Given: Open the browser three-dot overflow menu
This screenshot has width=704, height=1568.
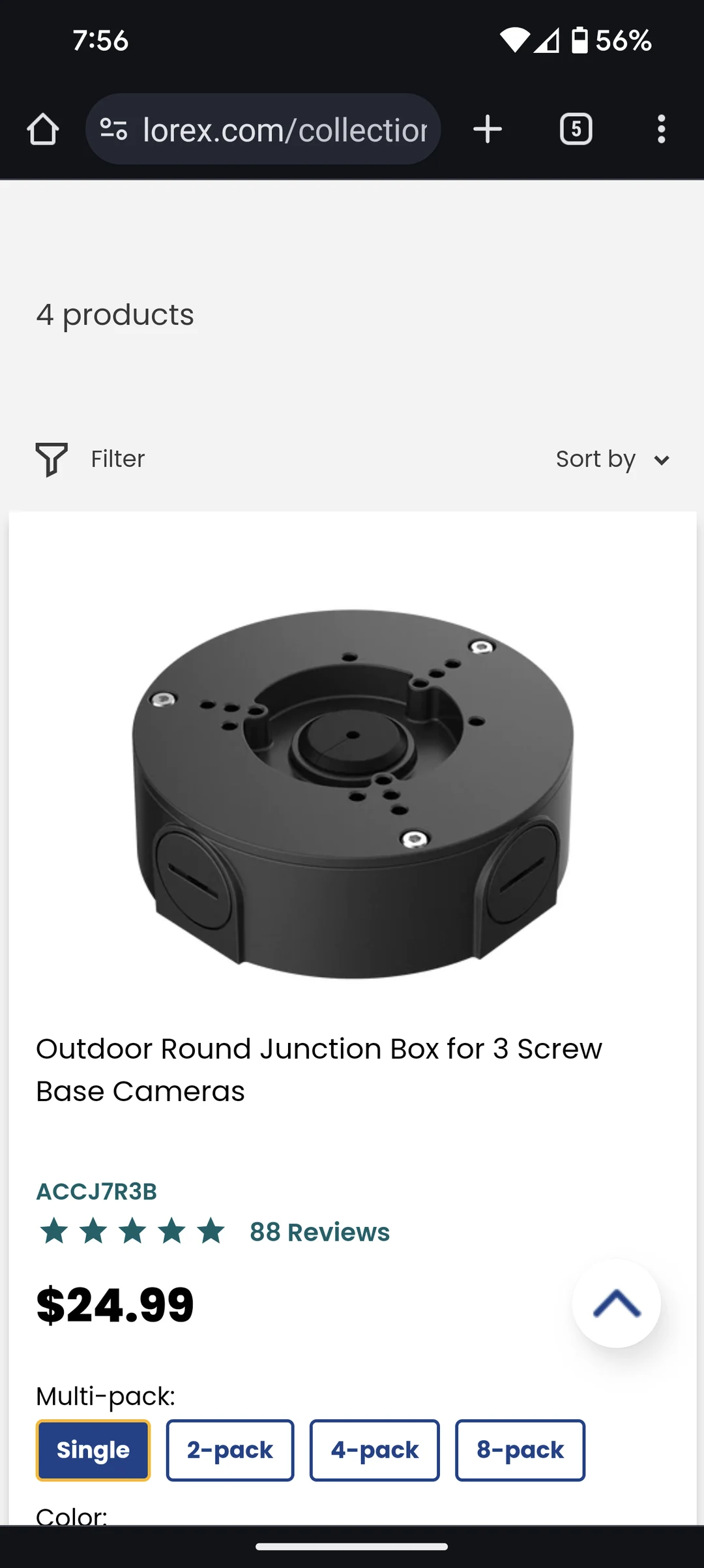Looking at the screenshot, I should coord(661,128).
